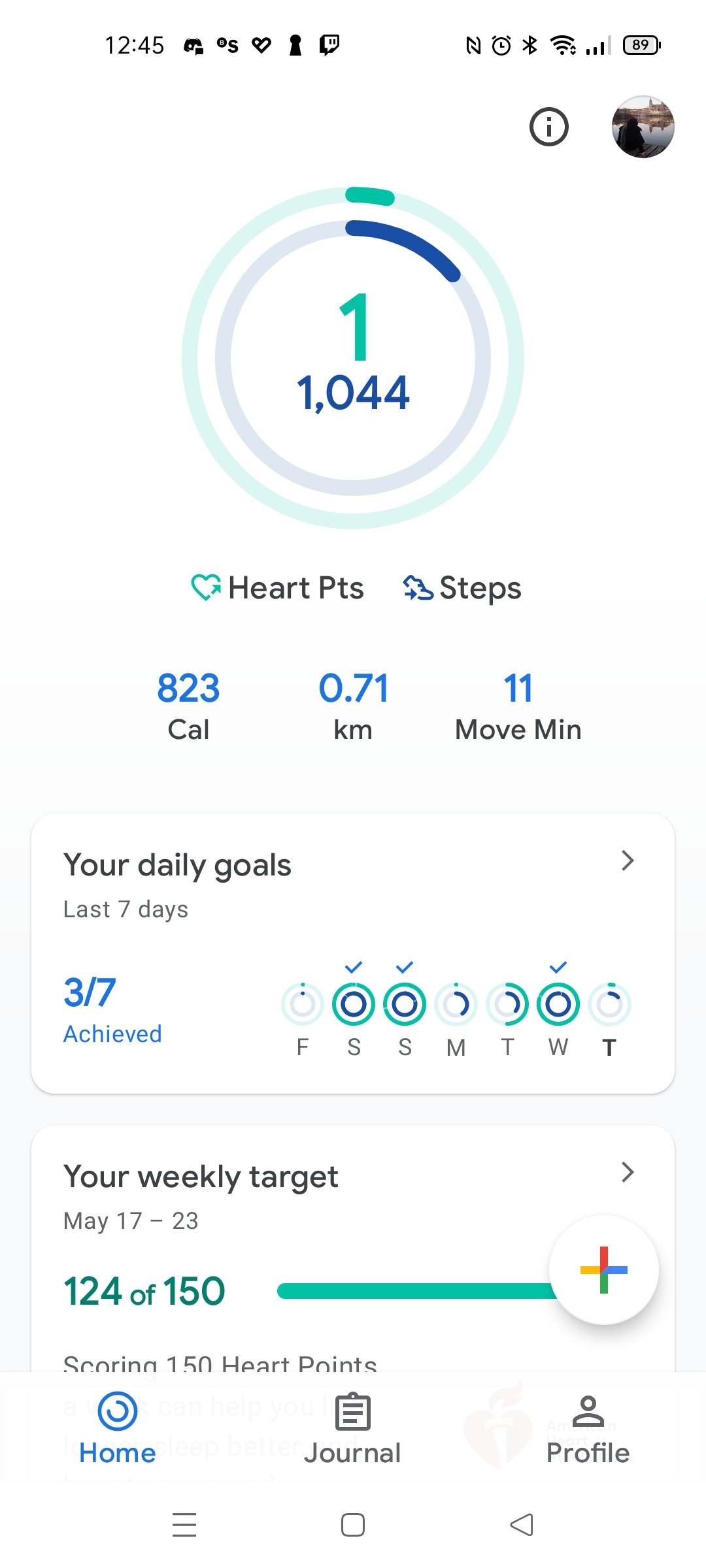Screen dimensions: 706x1568
Task: View Move Min details
Action: pos(518,706)
